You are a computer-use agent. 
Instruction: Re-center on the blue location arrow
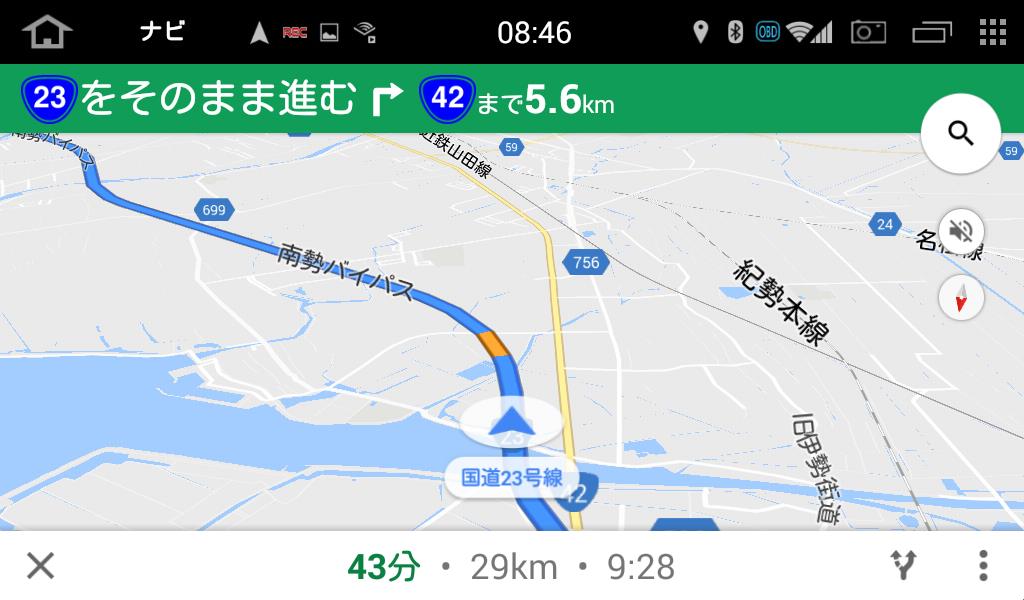tap(512, 424)
